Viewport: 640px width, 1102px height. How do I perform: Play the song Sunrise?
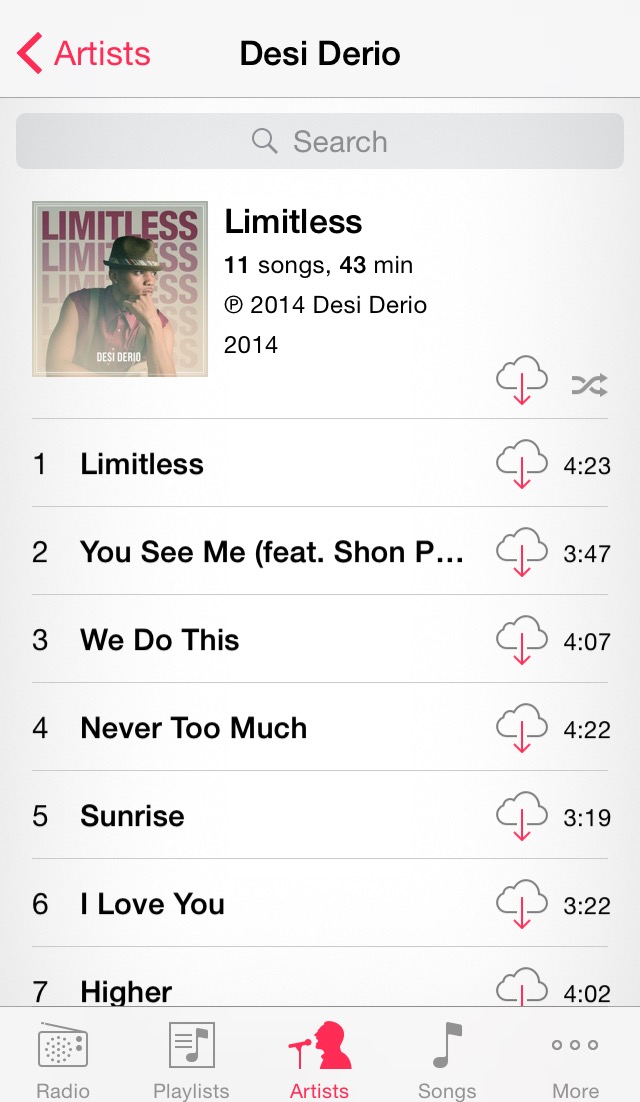click(132, 816)
